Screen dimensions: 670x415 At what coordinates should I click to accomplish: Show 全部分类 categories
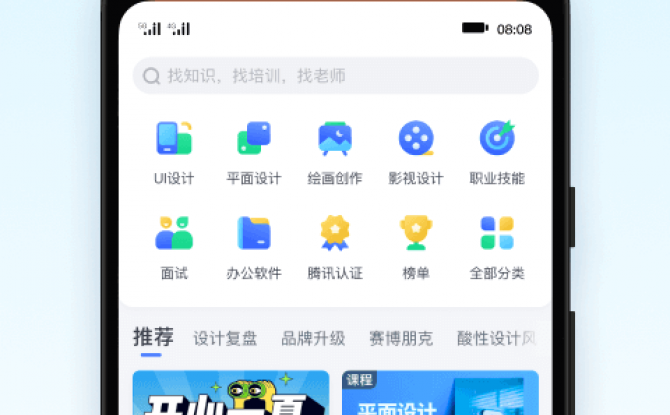496,246
